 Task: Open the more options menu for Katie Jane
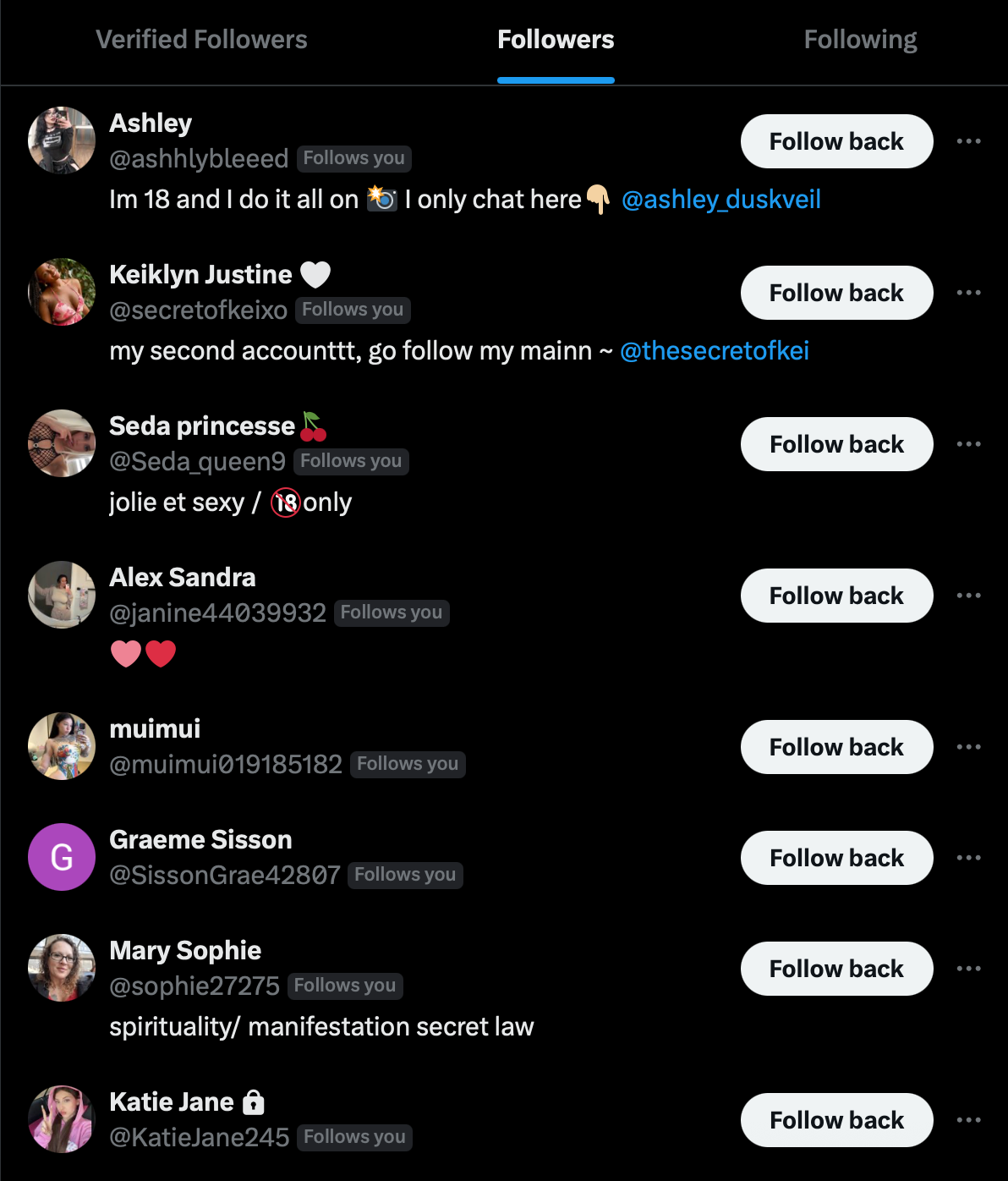(968, 1119)
